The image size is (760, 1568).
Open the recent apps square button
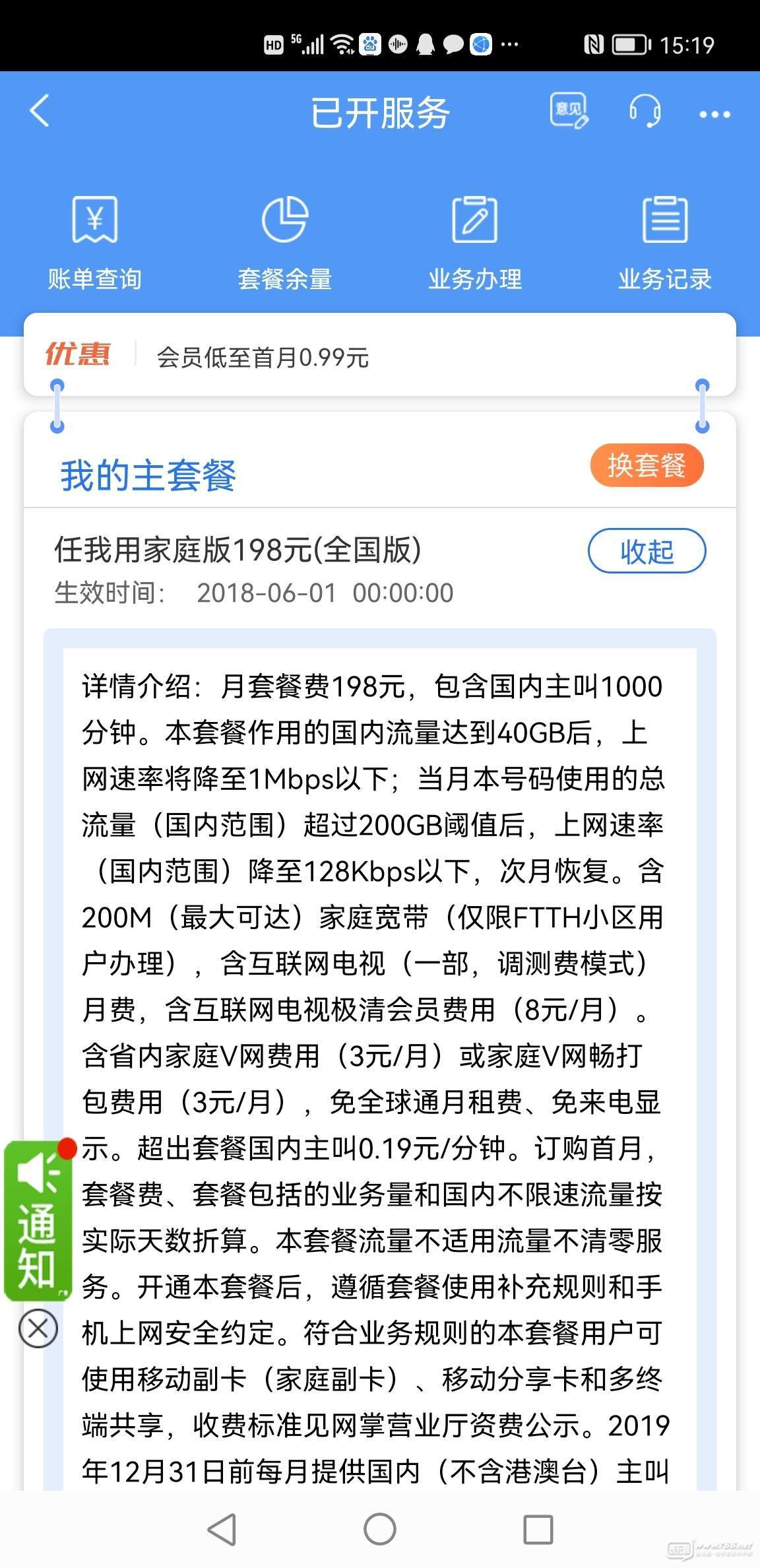coord(538,1528)
